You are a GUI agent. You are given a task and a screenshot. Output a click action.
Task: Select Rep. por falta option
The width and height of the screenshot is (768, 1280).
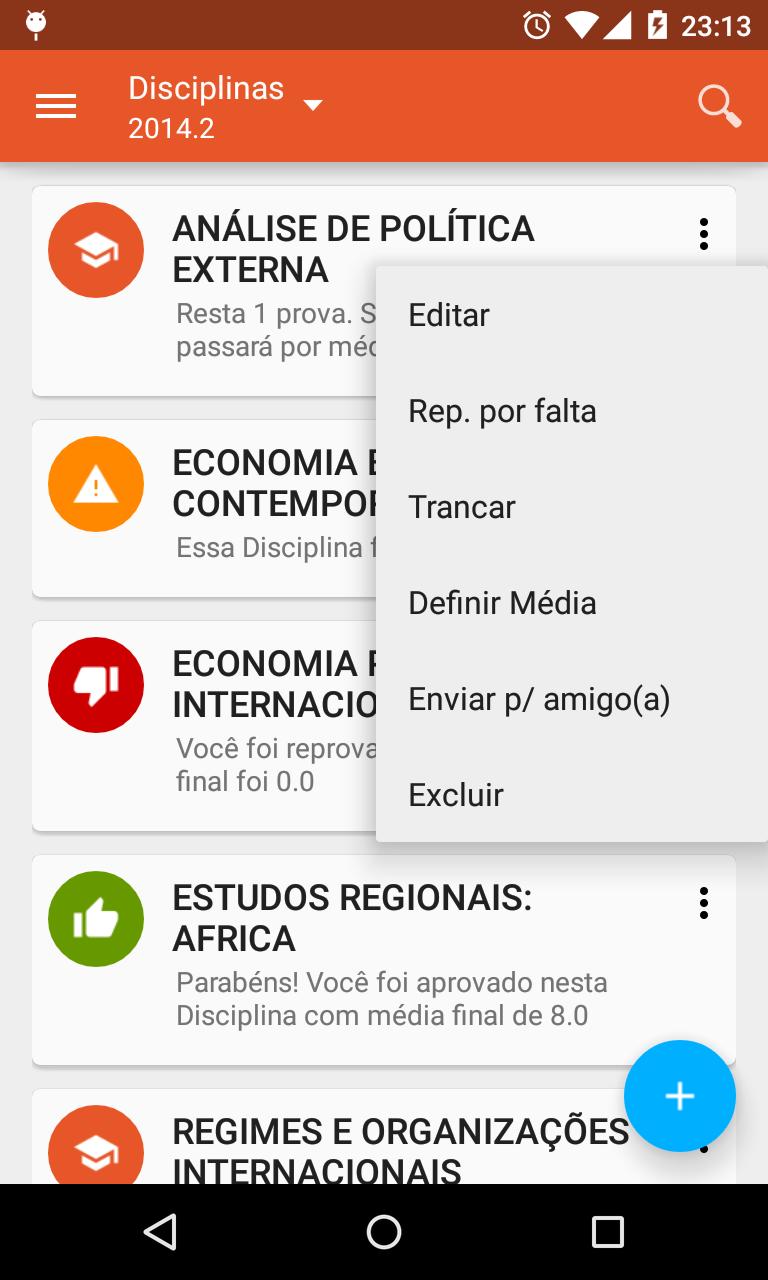pyautogui.click(x=502, y=410)
